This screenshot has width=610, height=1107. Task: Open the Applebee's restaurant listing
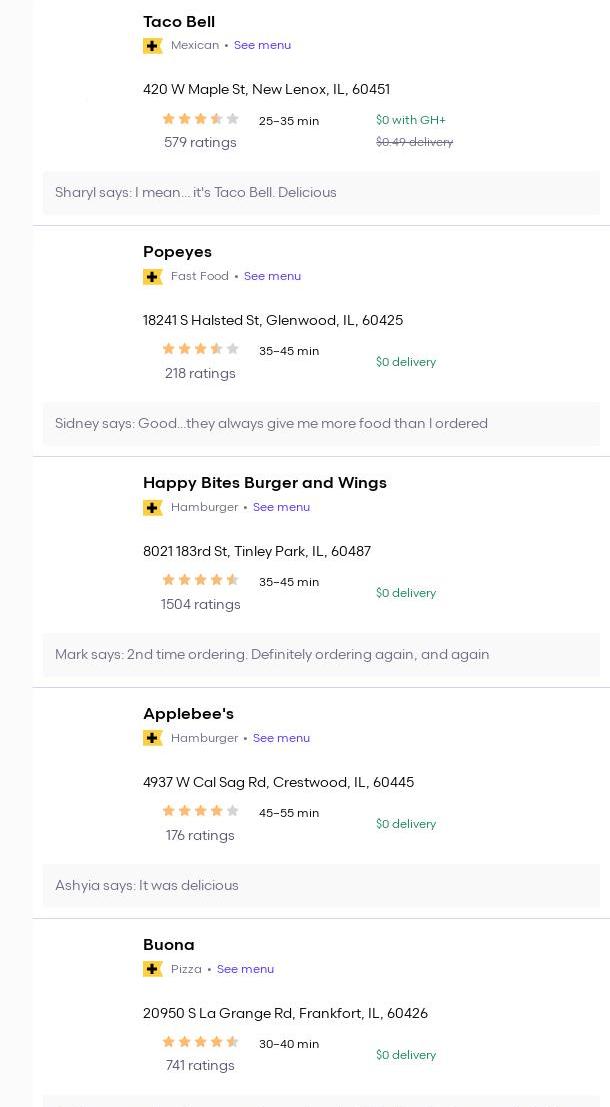[x=188, y=714]
